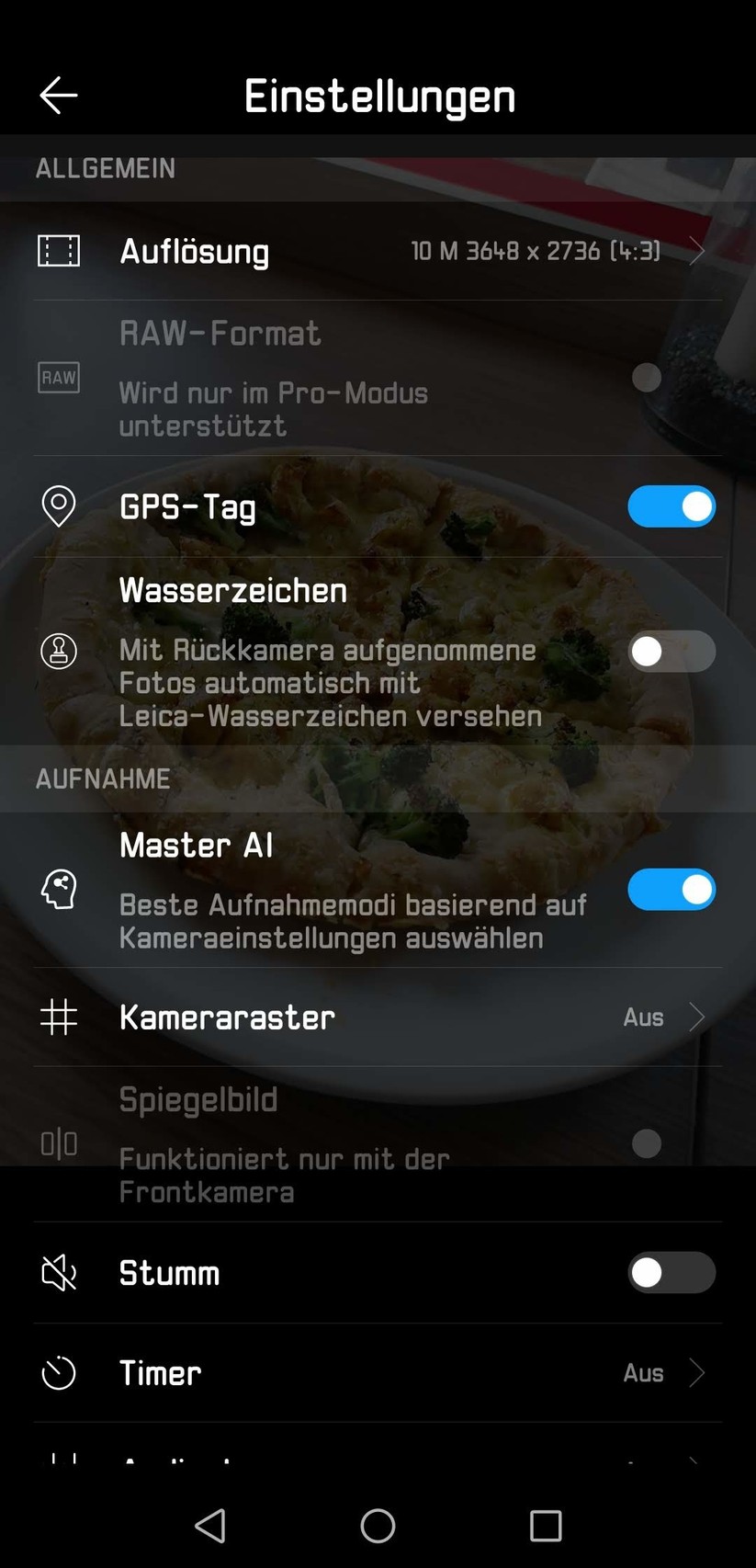Go back using the arrow in Einstellungen

tap(58, 95)
